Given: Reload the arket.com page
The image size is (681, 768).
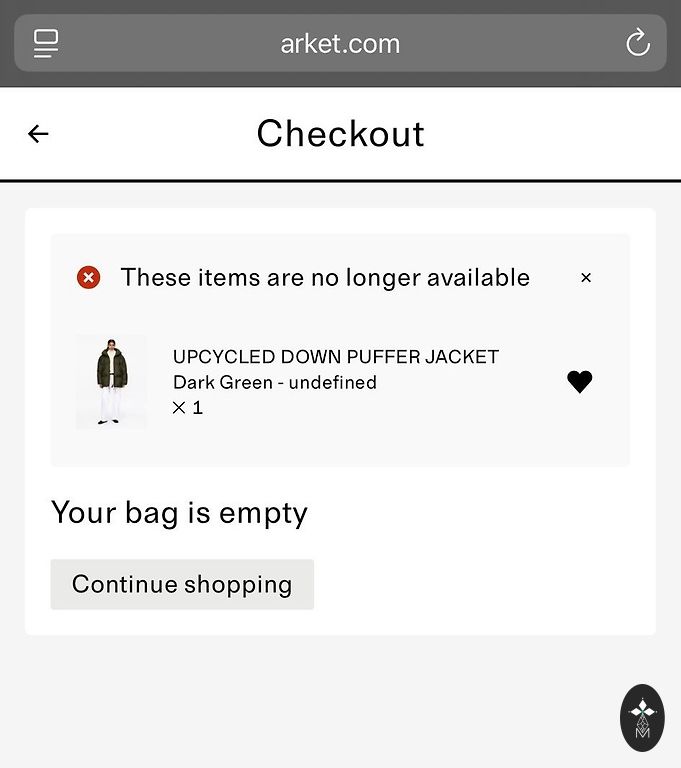Looking at the screenshot, I should click(637, 43).
